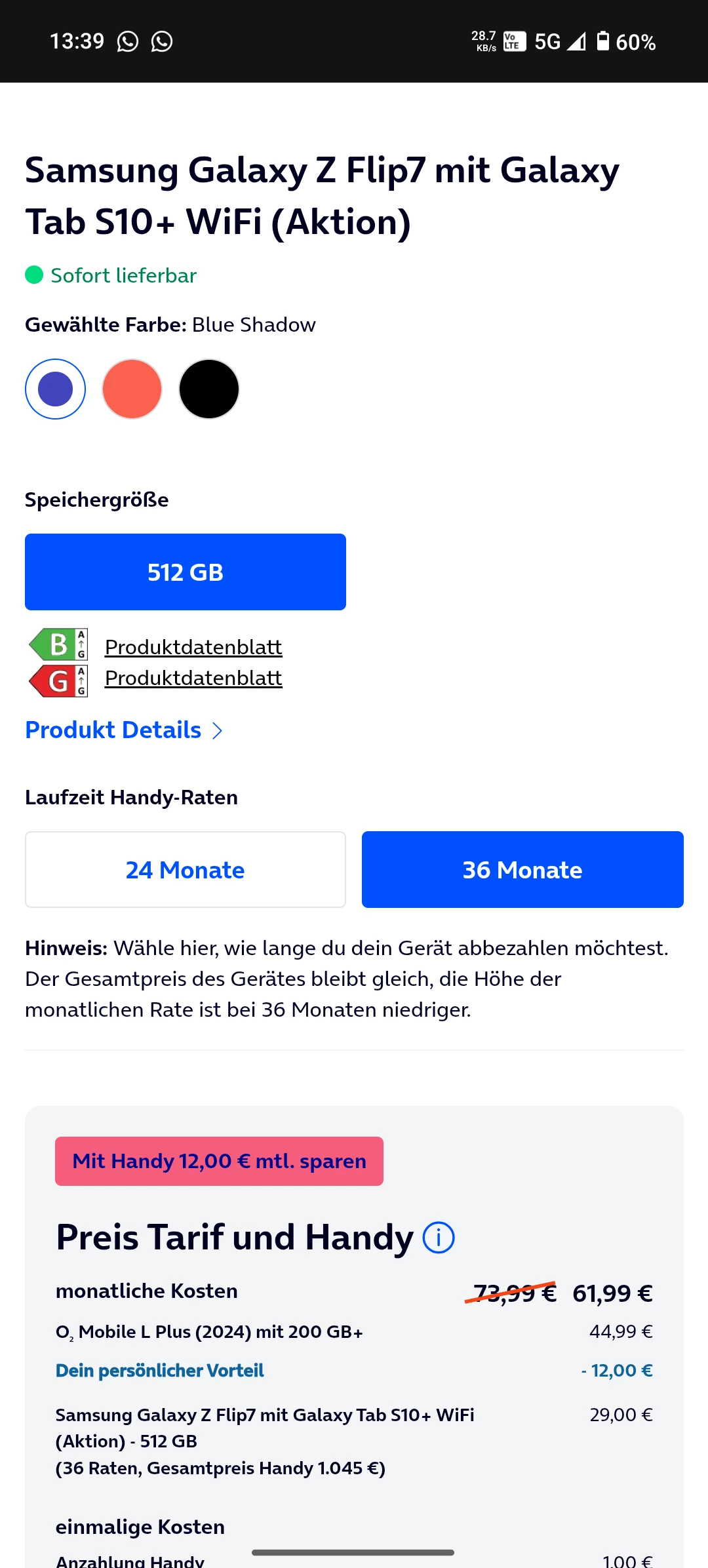Open Produktdatenblatt next to energy label G
Image resolution: width=708 pixels, height=1568 pixels.
click(193, 678)
